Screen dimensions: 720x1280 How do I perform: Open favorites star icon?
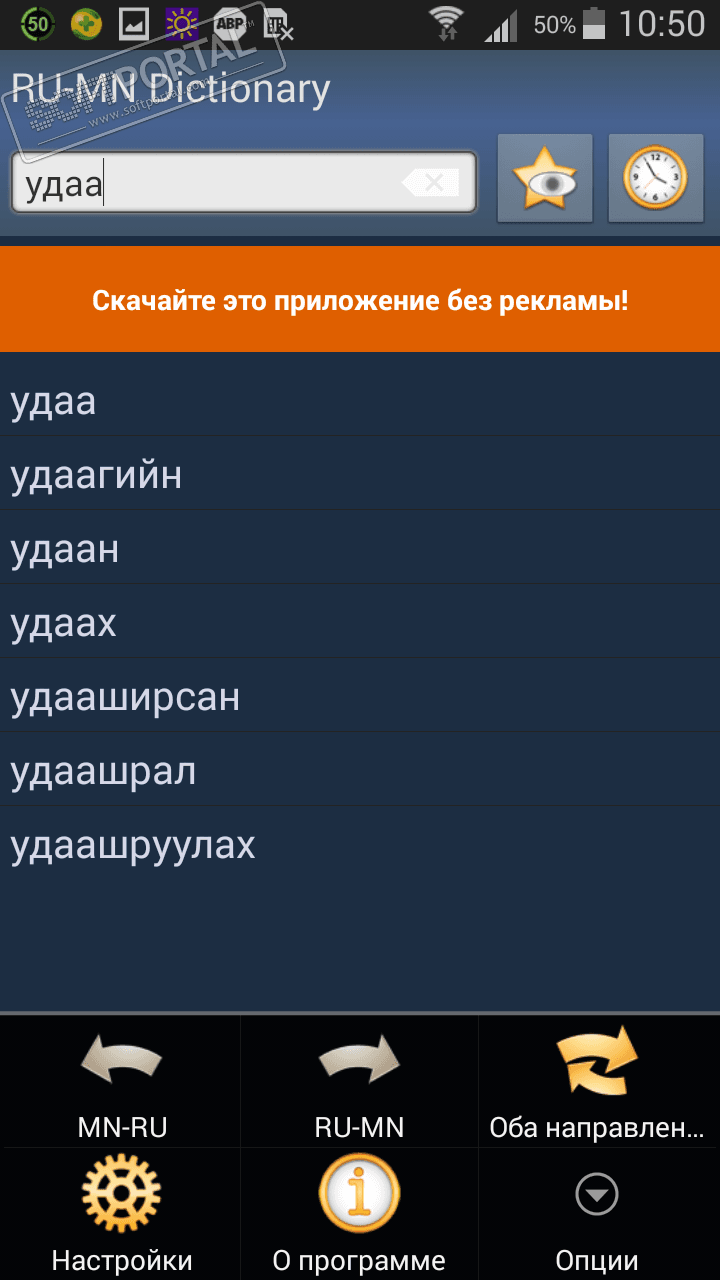pyautogui.click(x=545, y=178)
